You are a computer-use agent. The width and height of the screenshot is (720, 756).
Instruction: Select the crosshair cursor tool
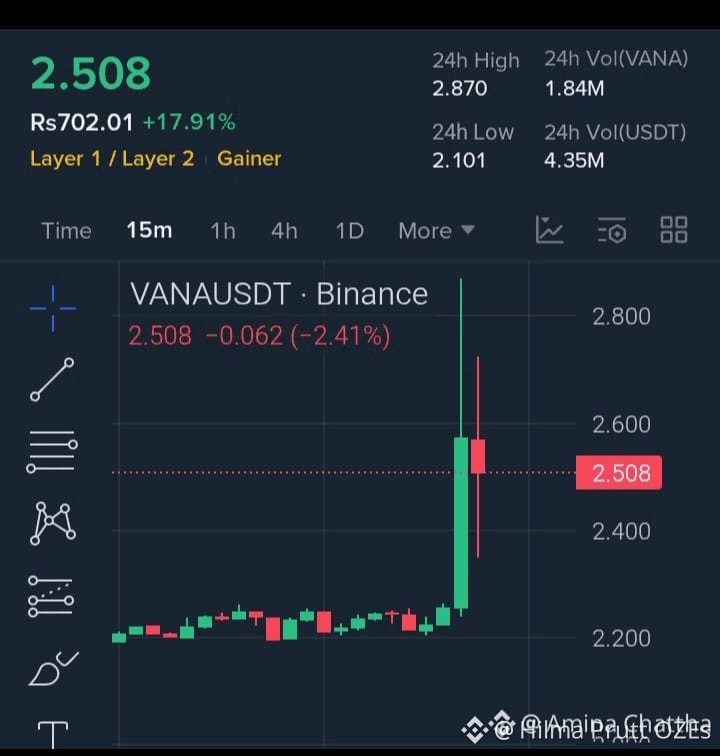(x=53, y=306)
